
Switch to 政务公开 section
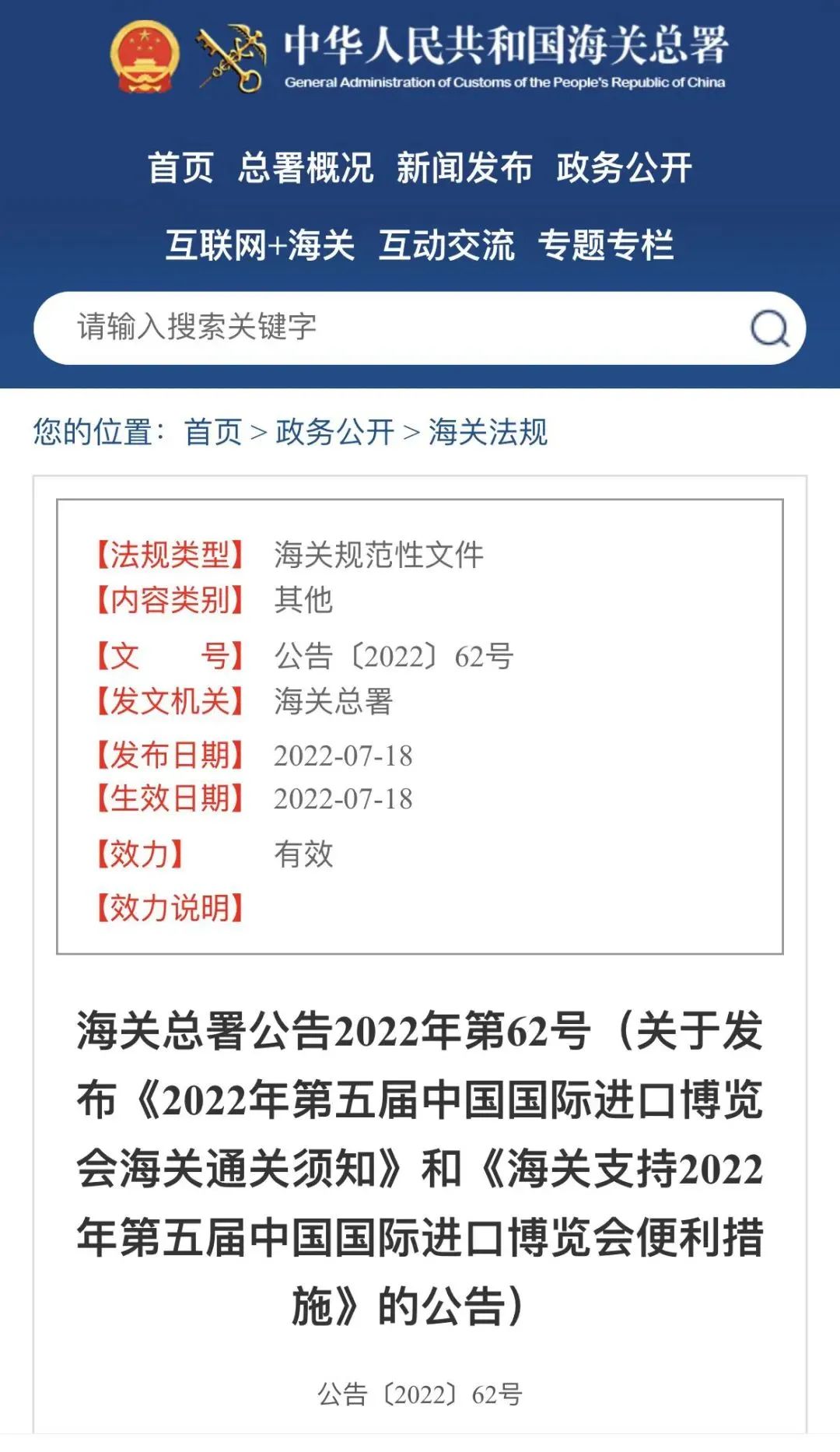pyautogui.click(x=624, y=168)
